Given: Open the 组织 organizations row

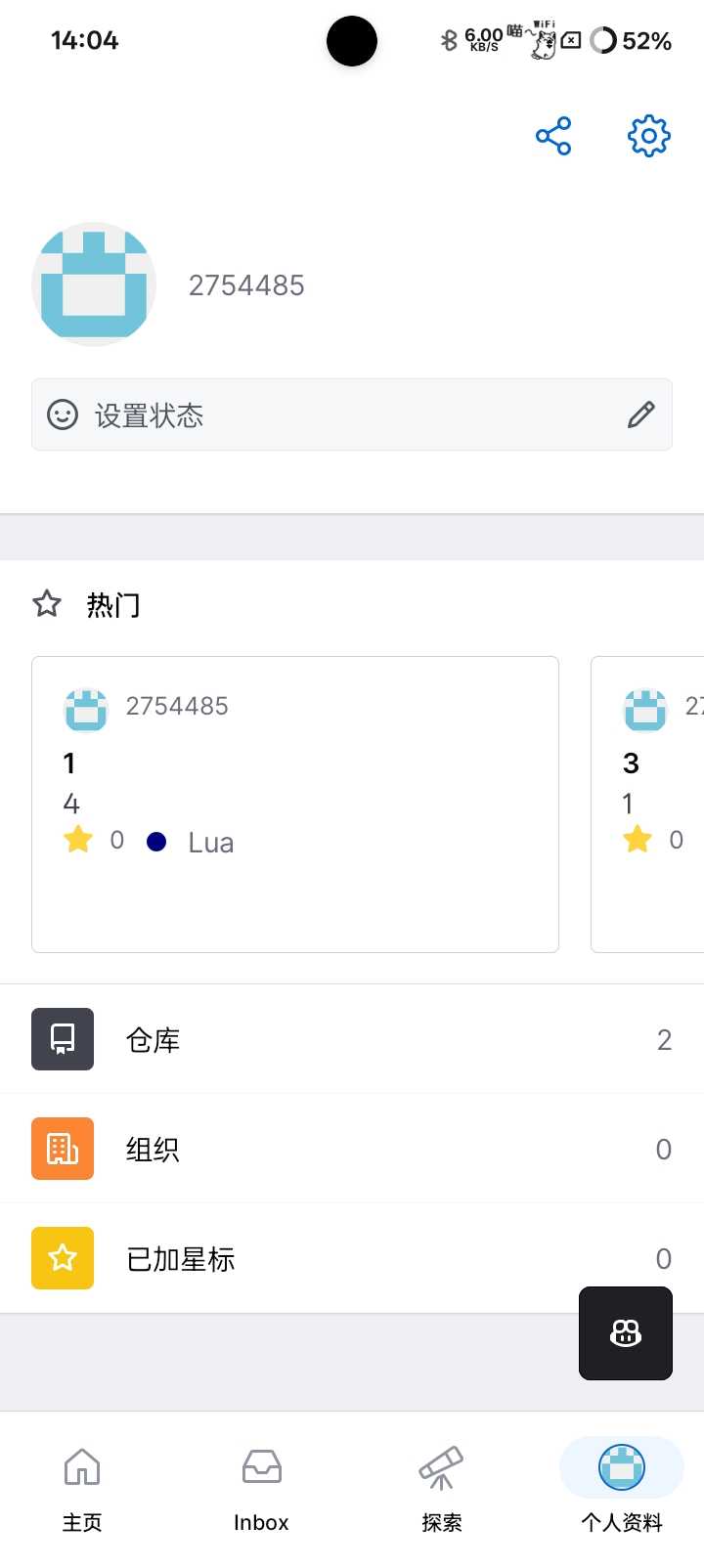Looking at the screenshot, I should 351,1150.
